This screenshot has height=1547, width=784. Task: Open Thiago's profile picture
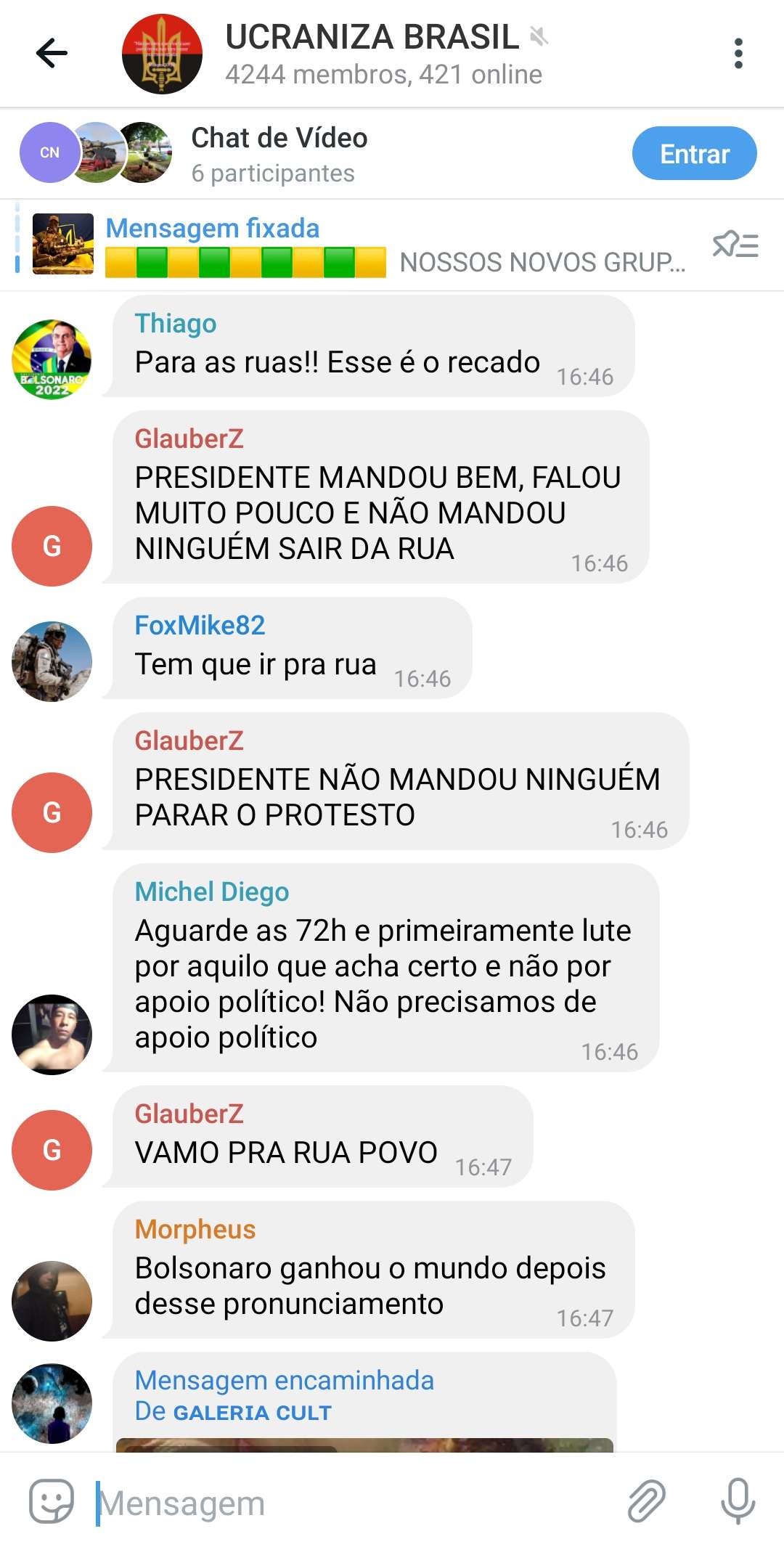[52, 359]
